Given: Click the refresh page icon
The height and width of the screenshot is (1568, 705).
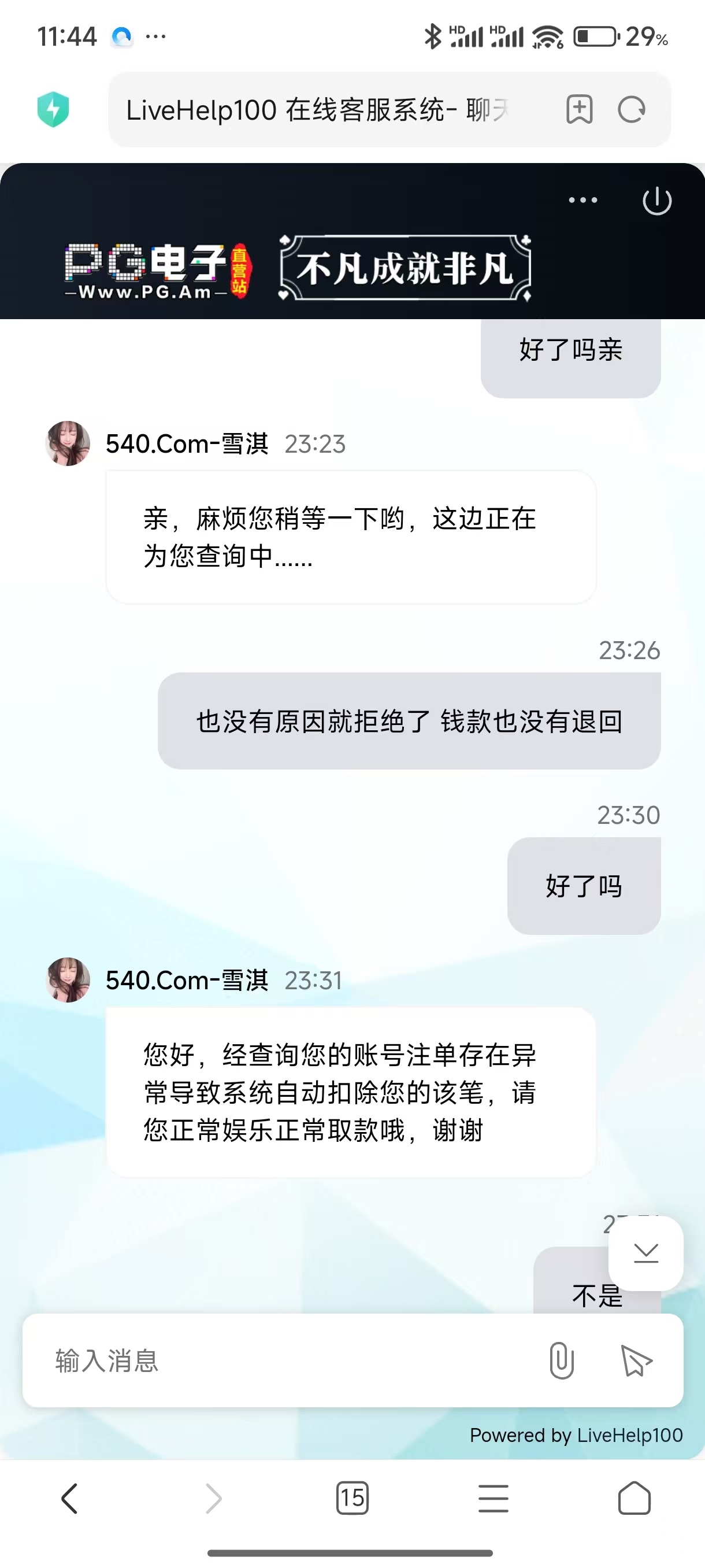Looking at the screenshot, I should [633, 110].
